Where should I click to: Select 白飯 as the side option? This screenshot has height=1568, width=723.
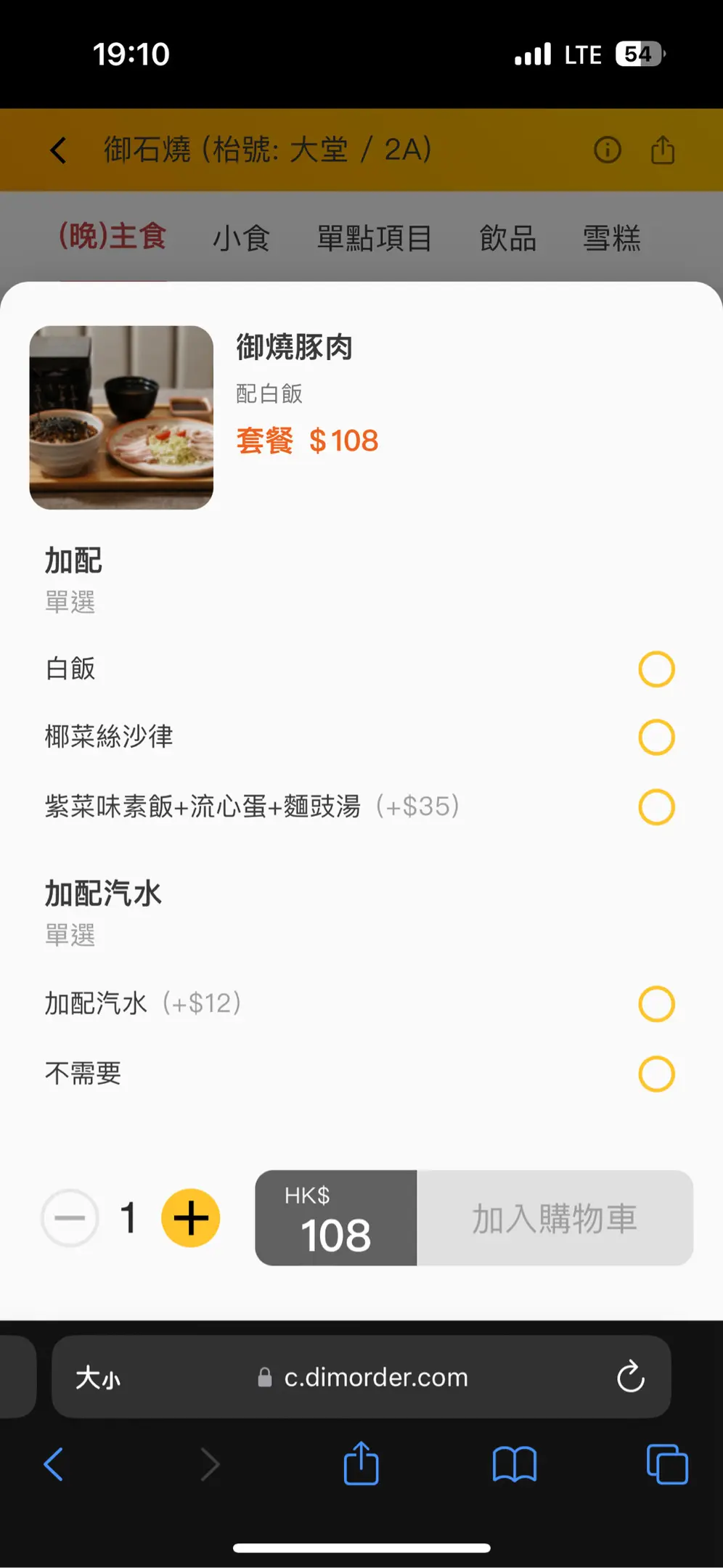656,669
